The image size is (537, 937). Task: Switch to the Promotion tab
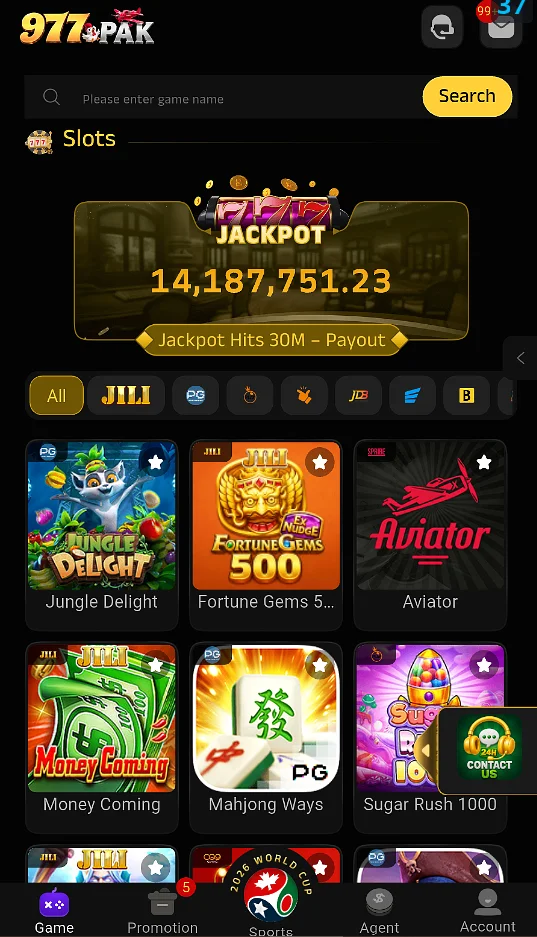click(162, 911)
